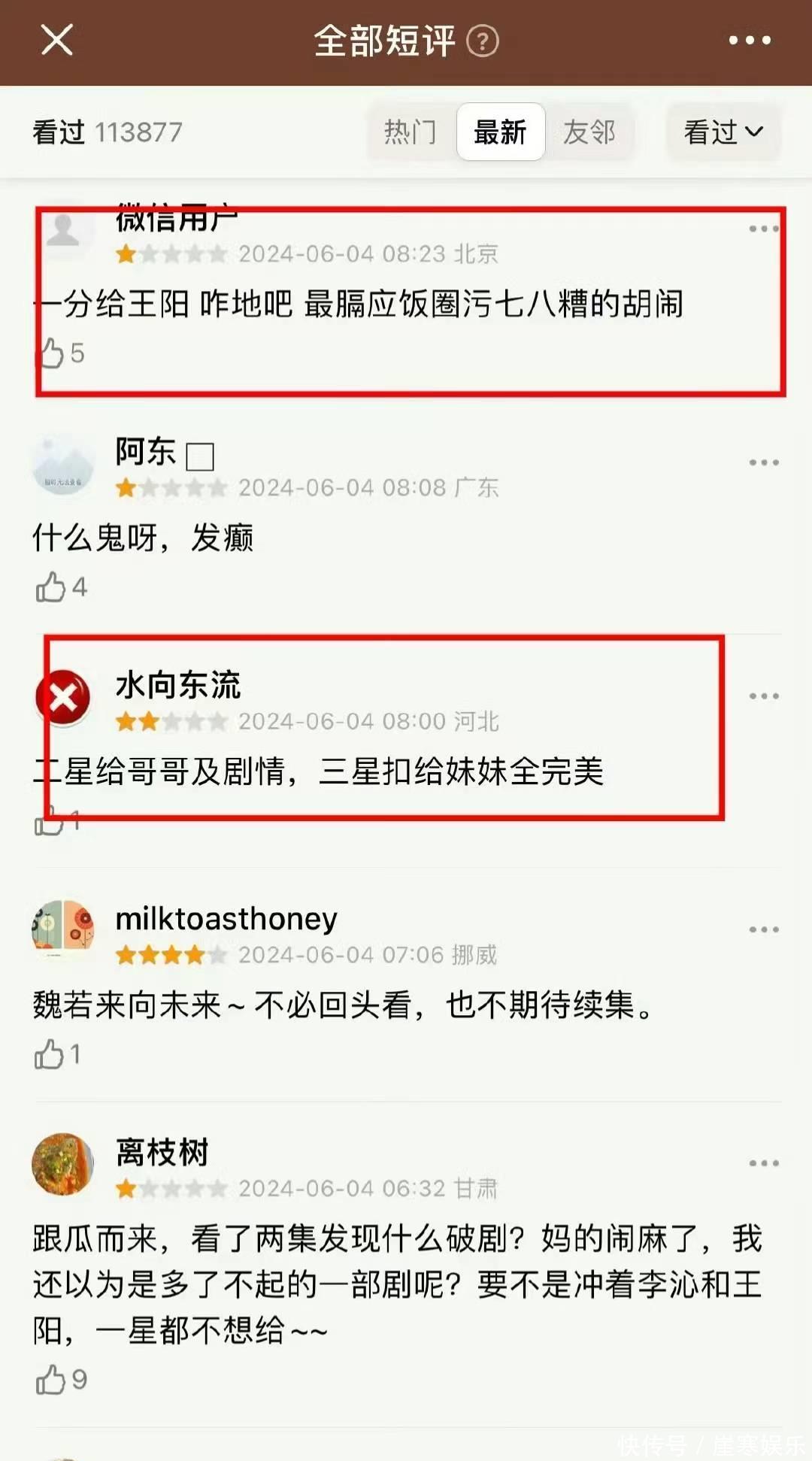Open 离枝树's profile avatar

[63, 1163]
